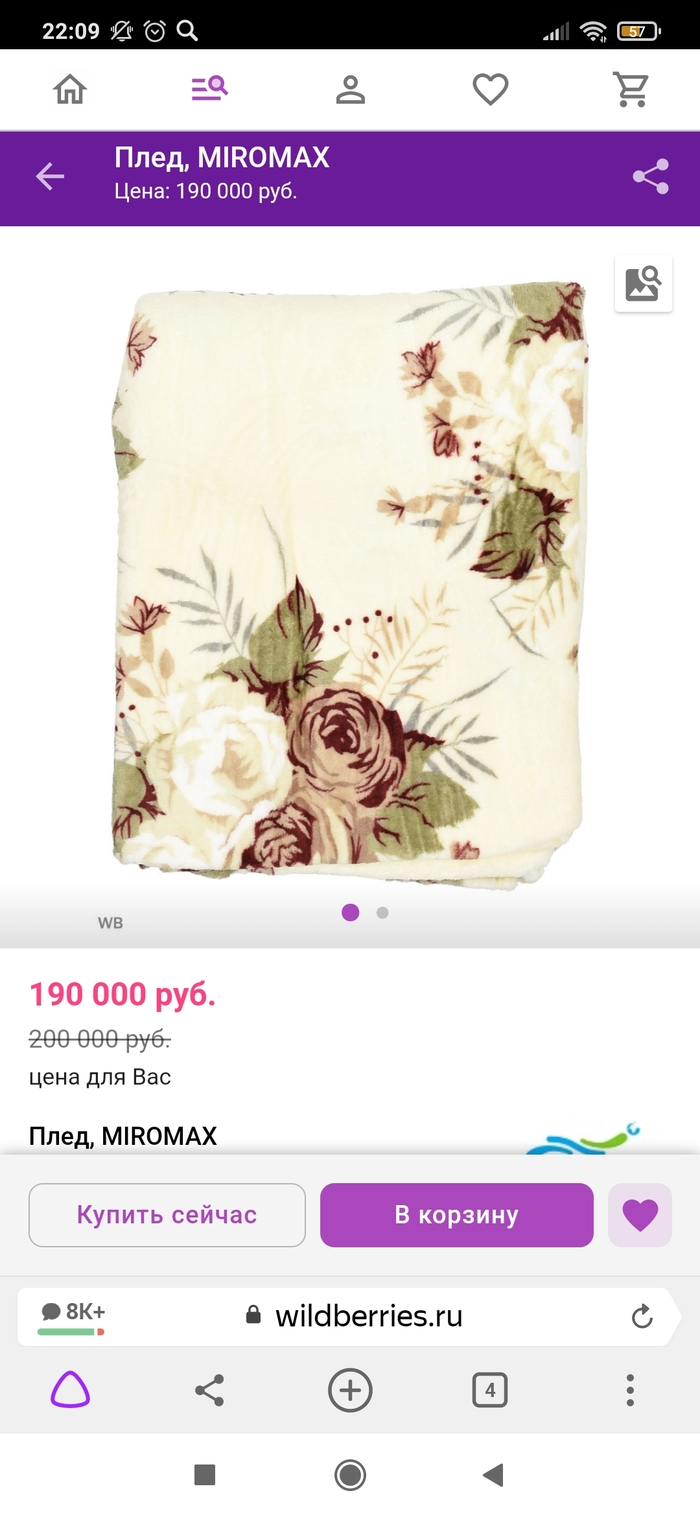
Task: Share this product listing
Action: 650,177
